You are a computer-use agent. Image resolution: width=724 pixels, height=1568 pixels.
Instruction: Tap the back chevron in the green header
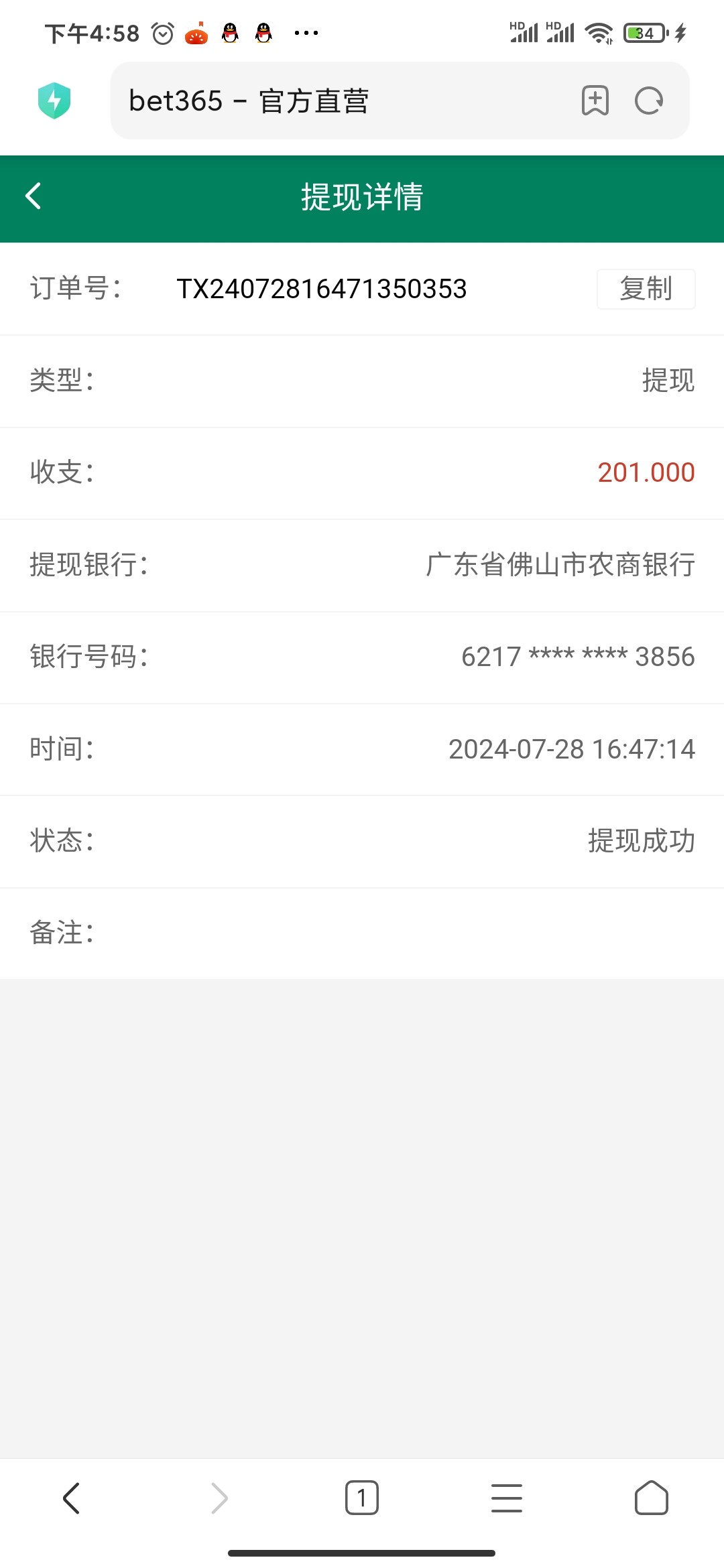(33, 197)
